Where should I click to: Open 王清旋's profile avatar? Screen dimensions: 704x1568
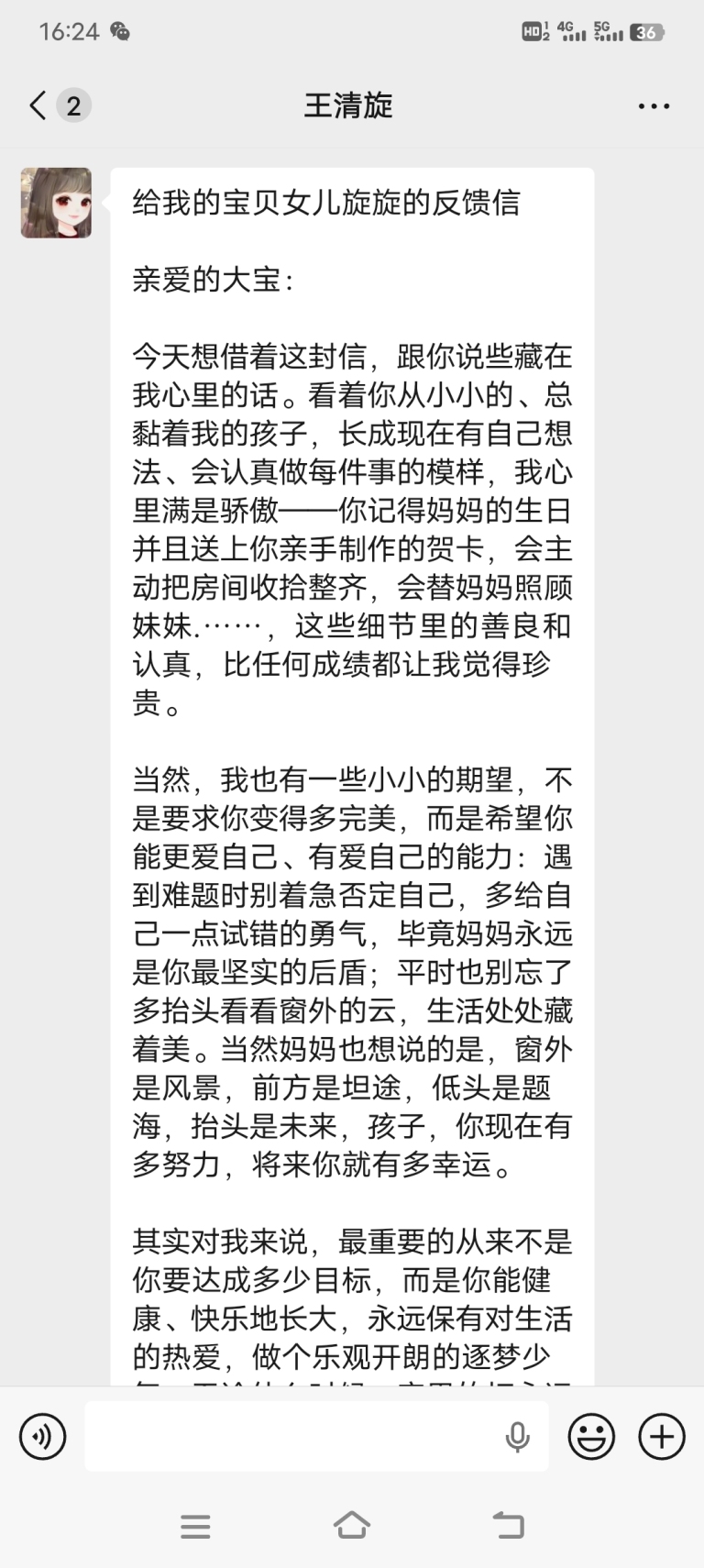(x=56, y=203)
